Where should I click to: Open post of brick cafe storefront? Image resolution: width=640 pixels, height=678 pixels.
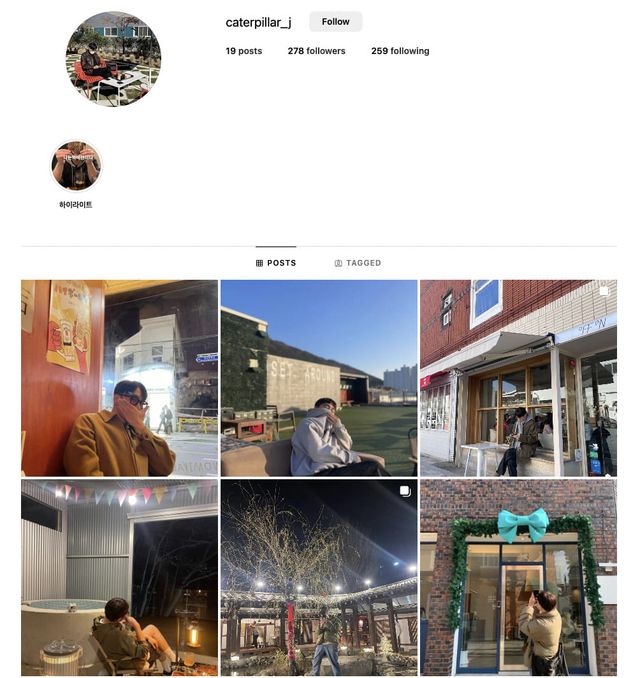(x=518, y=378)
